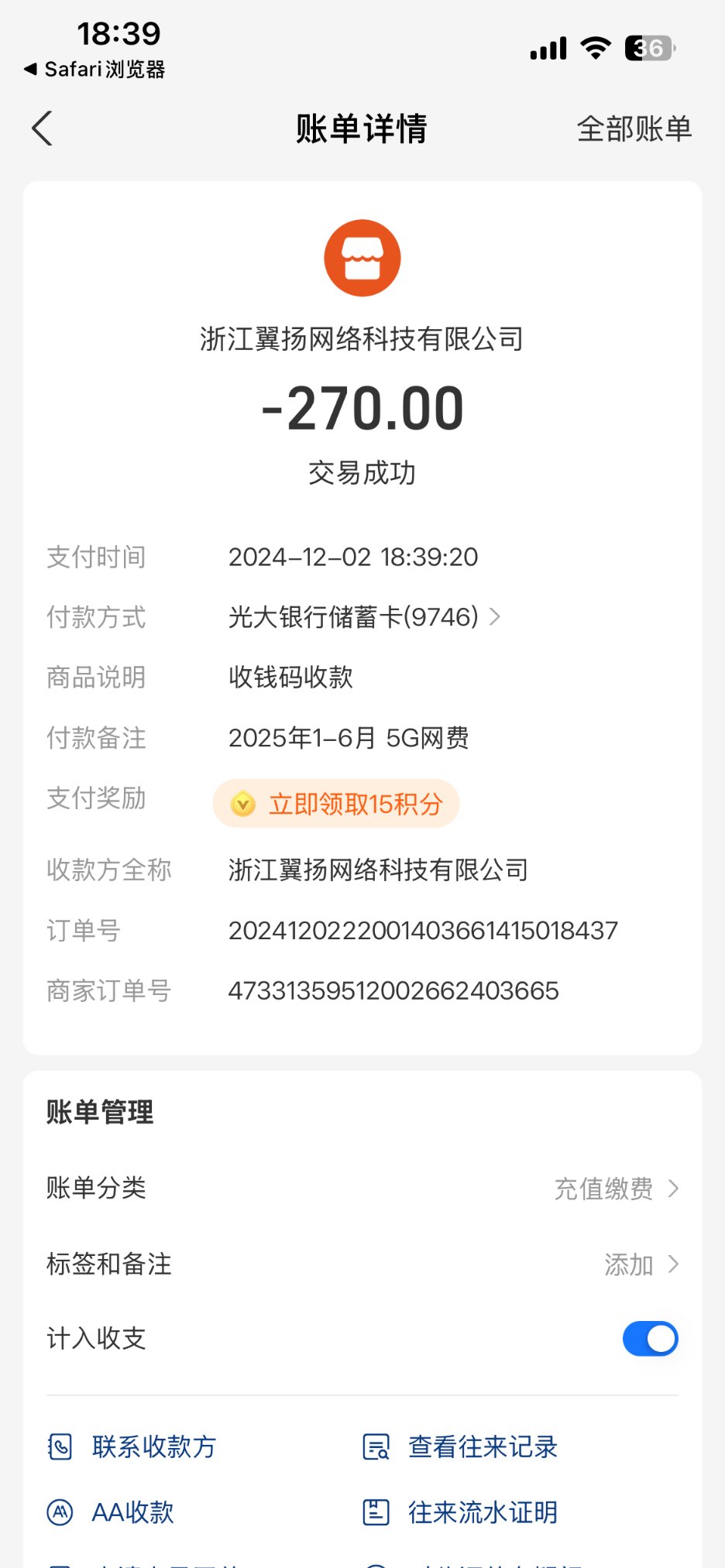The height and width of the screenshot is (1568, 725).
Task: Open 全部账单 in the top bar
Action: [634, 129]
